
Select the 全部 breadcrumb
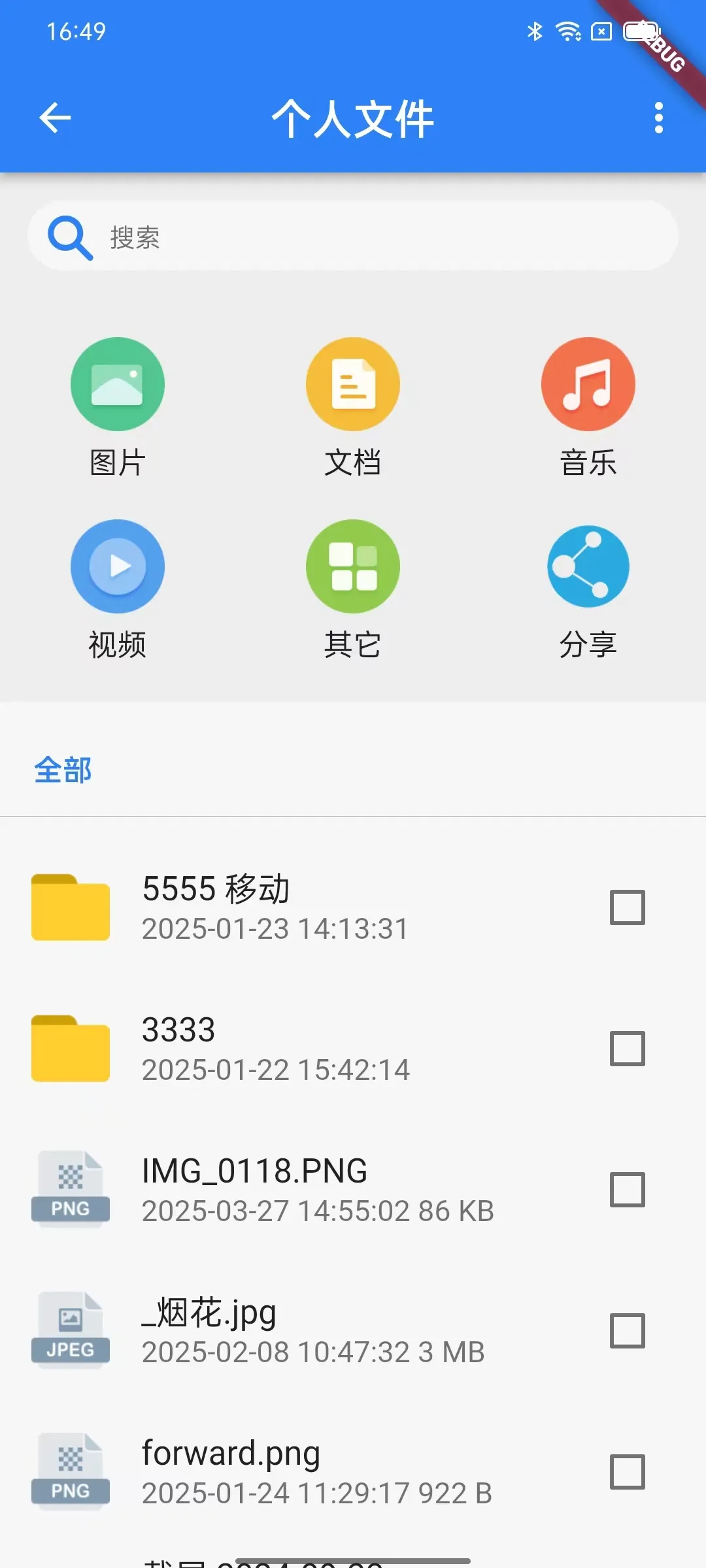(x=63, y=770)
